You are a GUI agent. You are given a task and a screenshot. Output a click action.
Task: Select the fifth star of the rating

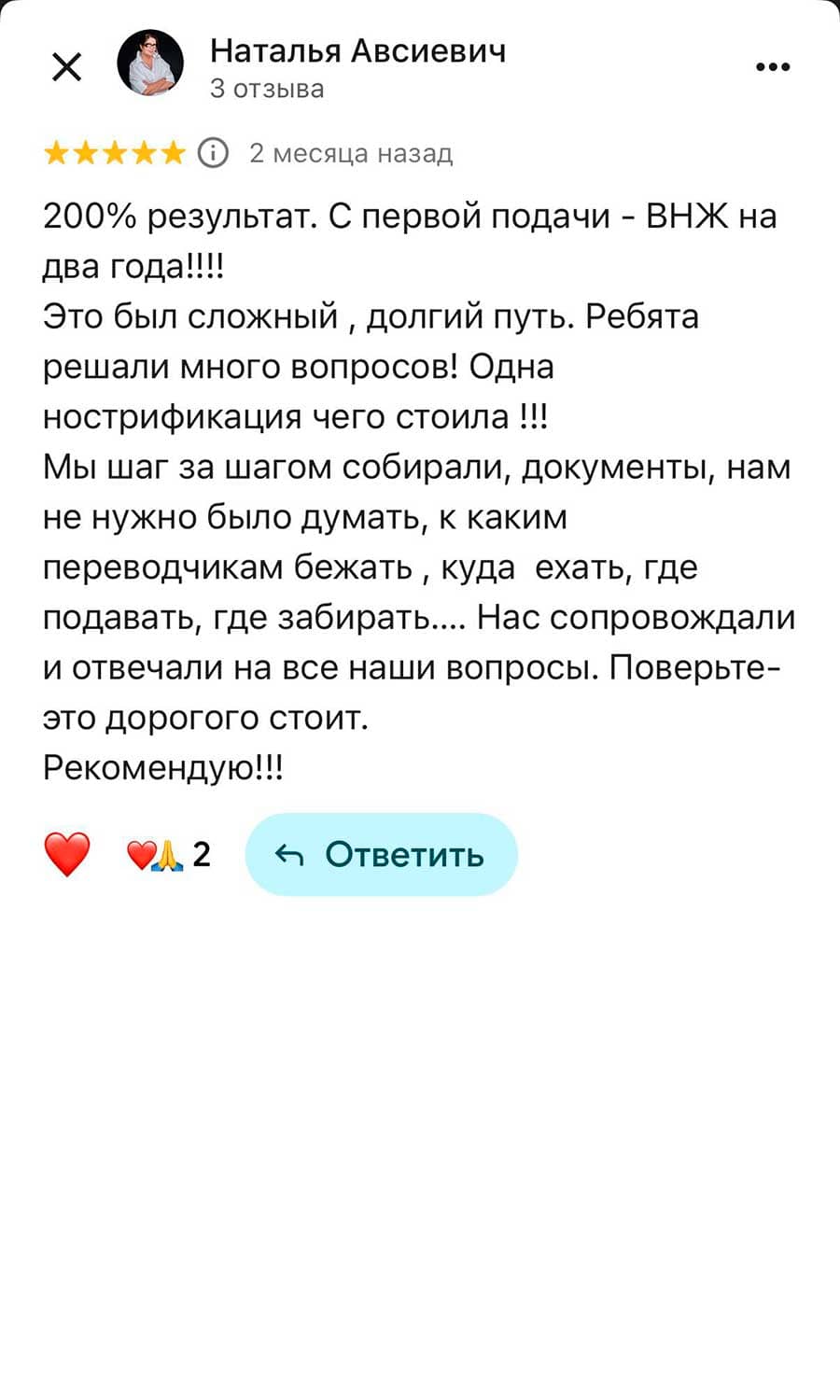click(173, 152)
